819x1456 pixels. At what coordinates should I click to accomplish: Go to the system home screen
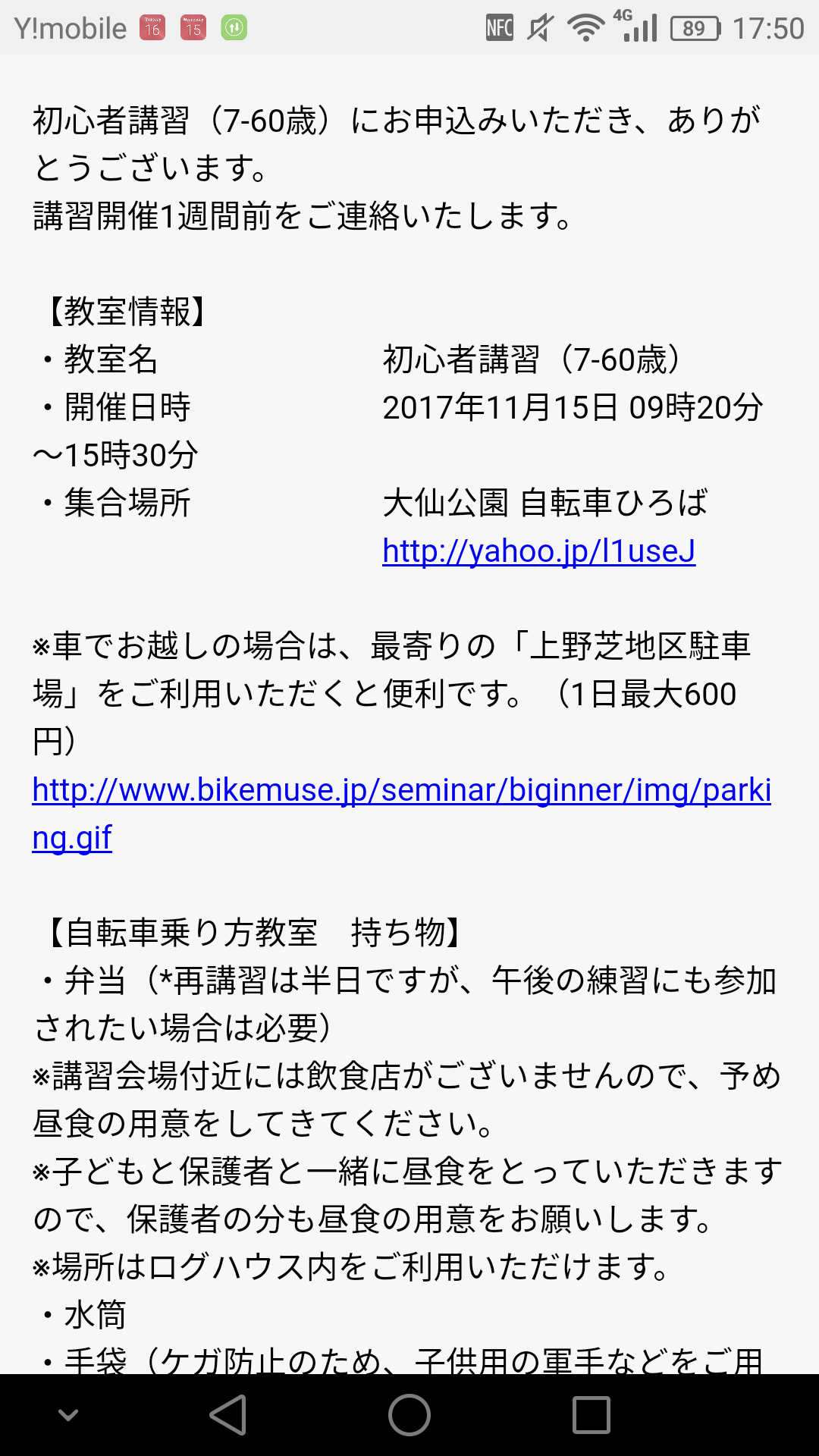(x=409, y=1415)
